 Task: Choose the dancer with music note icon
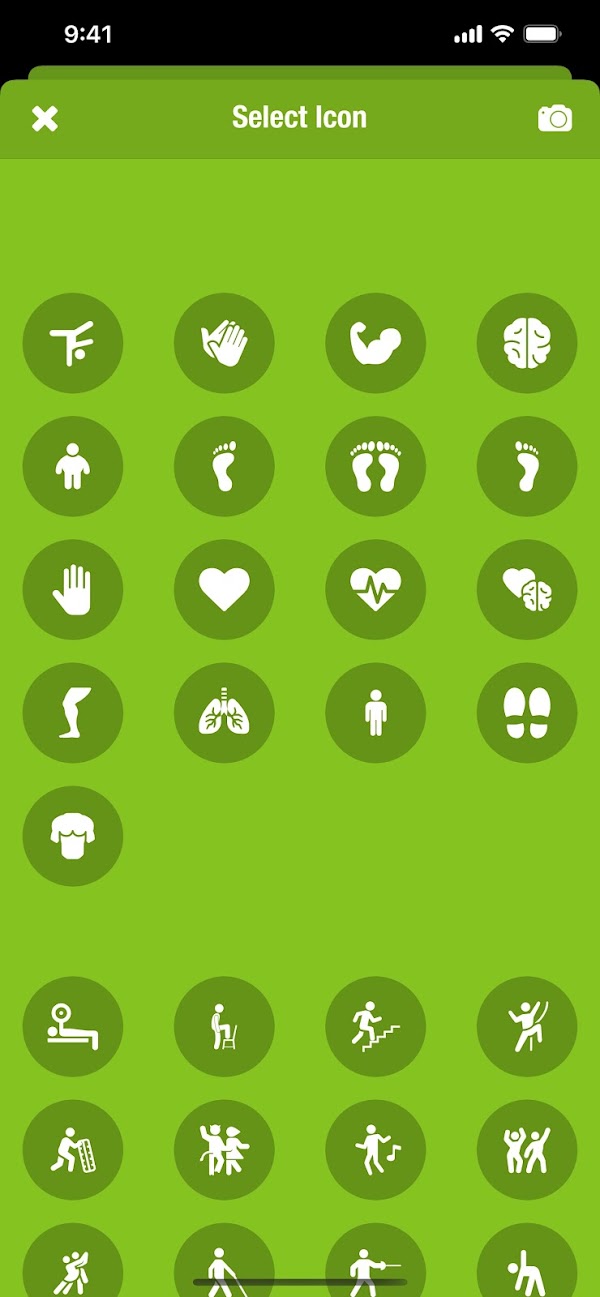coord(375,1150)
